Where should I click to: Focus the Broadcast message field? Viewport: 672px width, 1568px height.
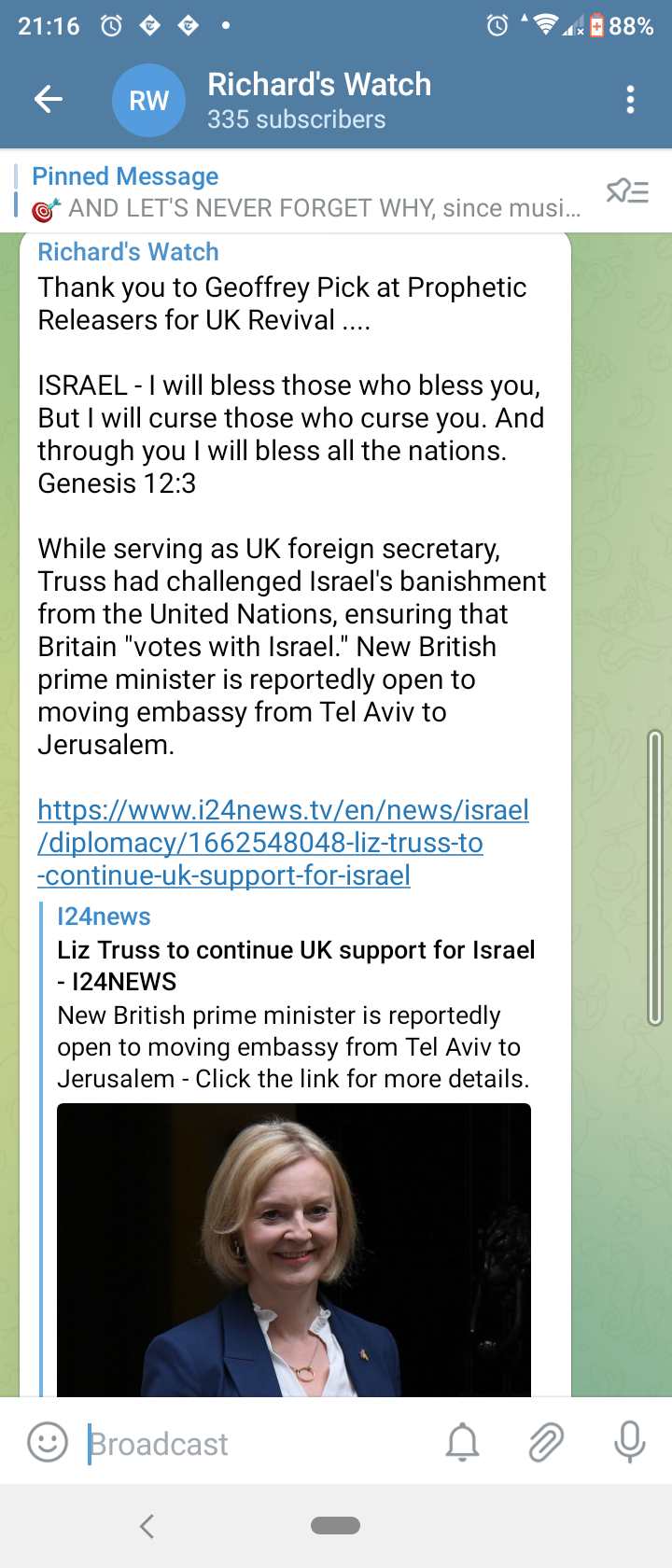[252, 1444]
